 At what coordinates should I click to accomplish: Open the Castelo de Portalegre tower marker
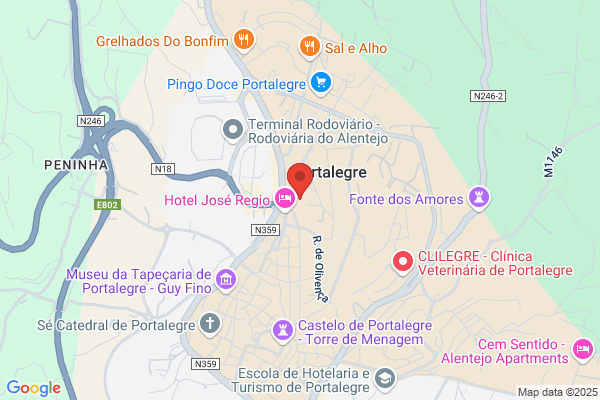coord(283,331)
